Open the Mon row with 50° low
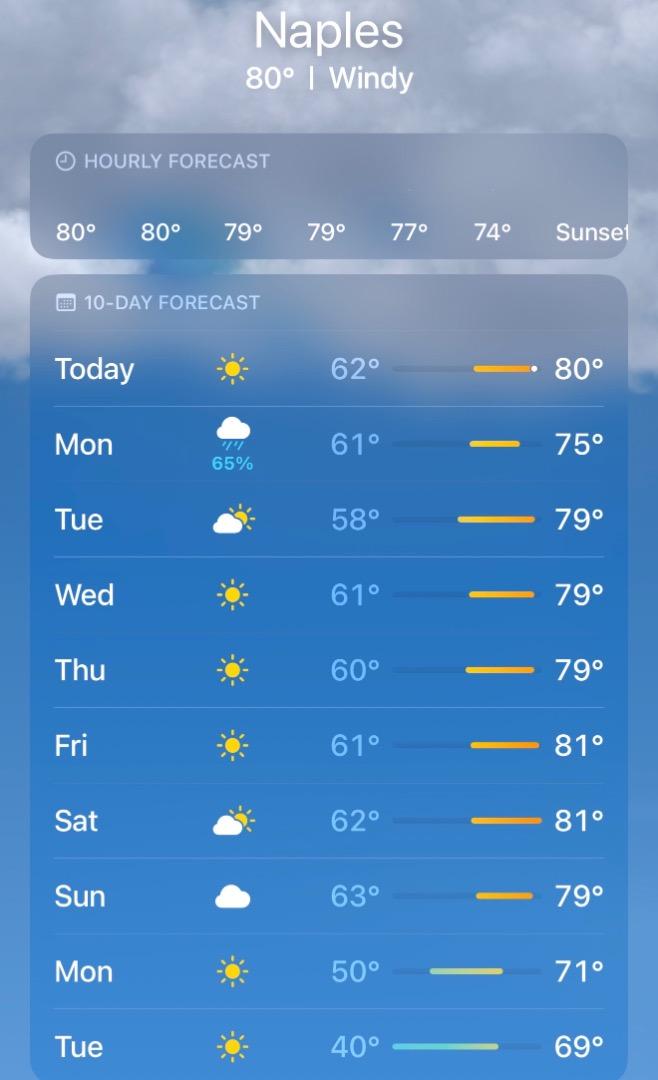 tap(329, 971)
